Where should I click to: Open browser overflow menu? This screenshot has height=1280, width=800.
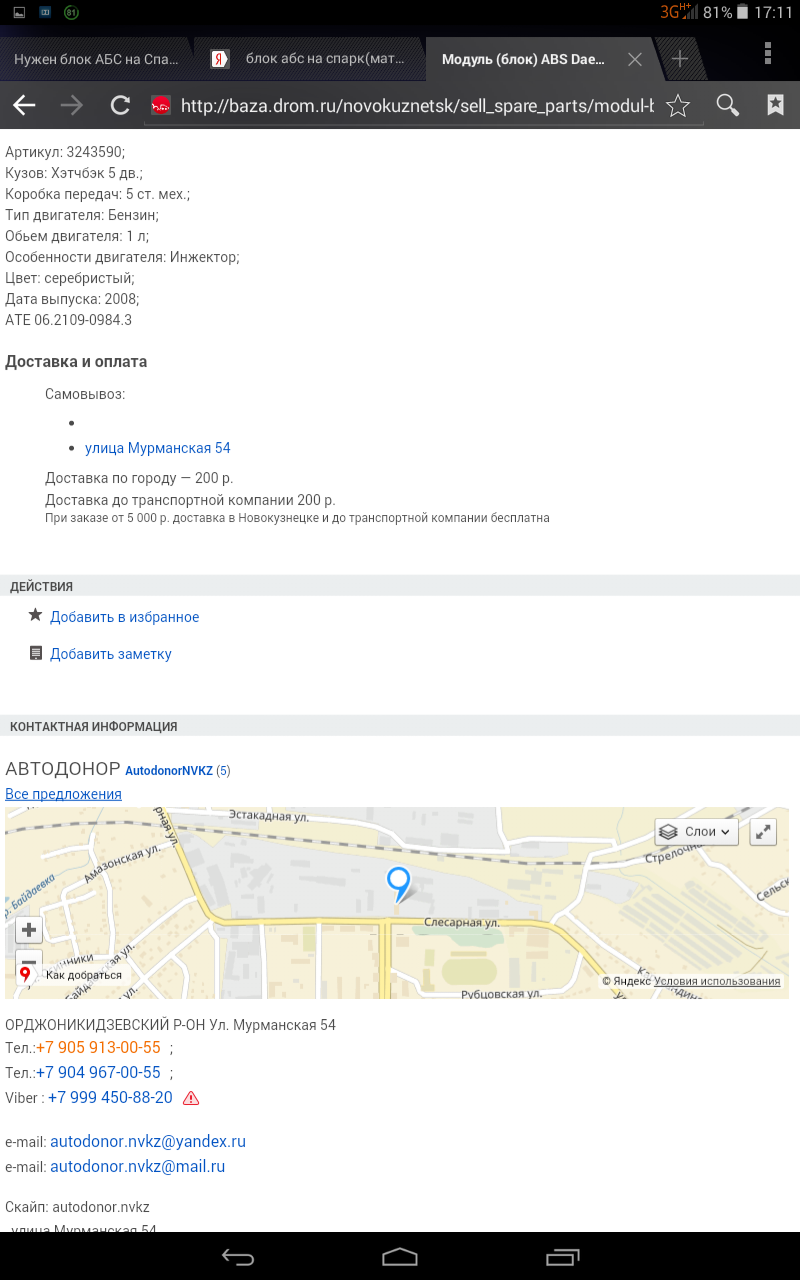768,53
